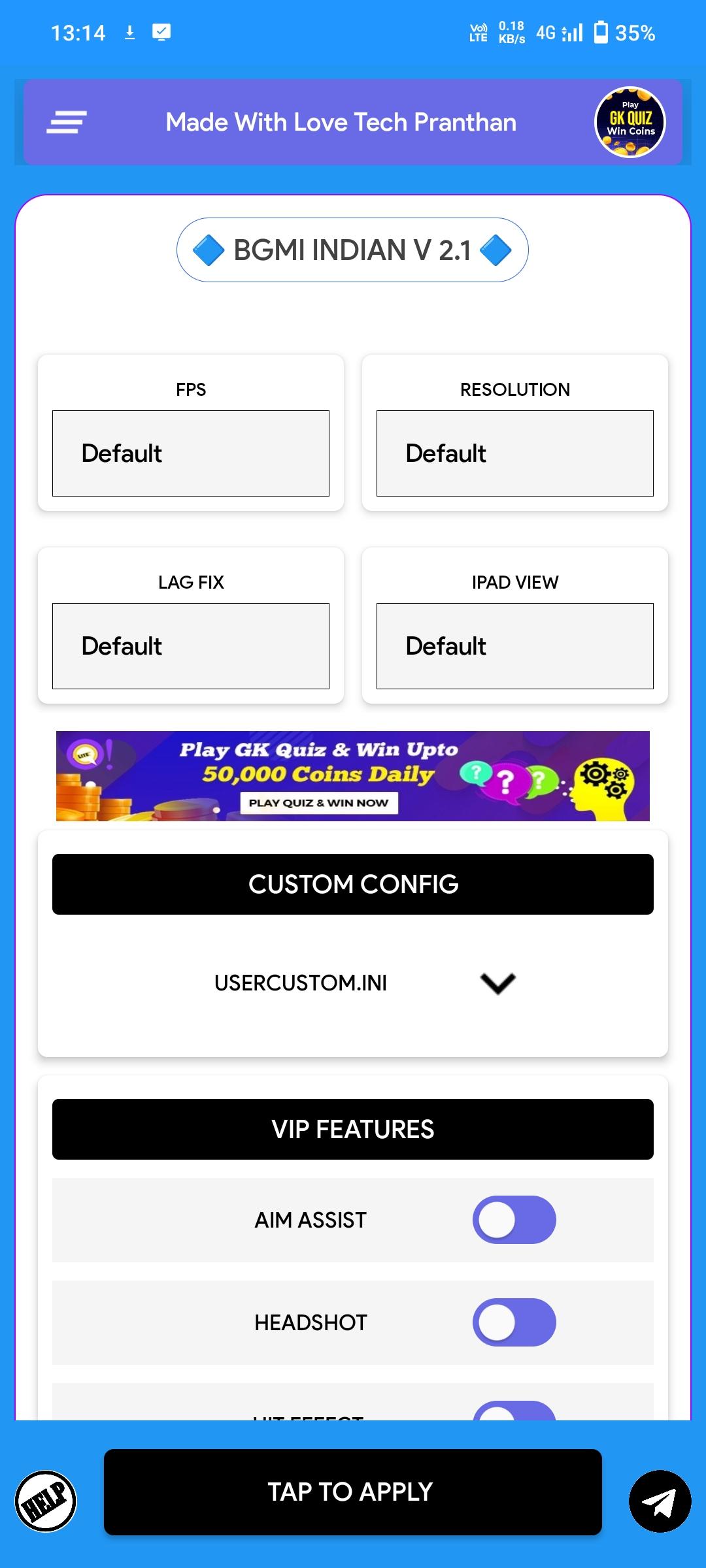The width and height of the screenshot is (706, 1568).
Task: Open the FPS dropdown
Action: click(x=191, y=453)
